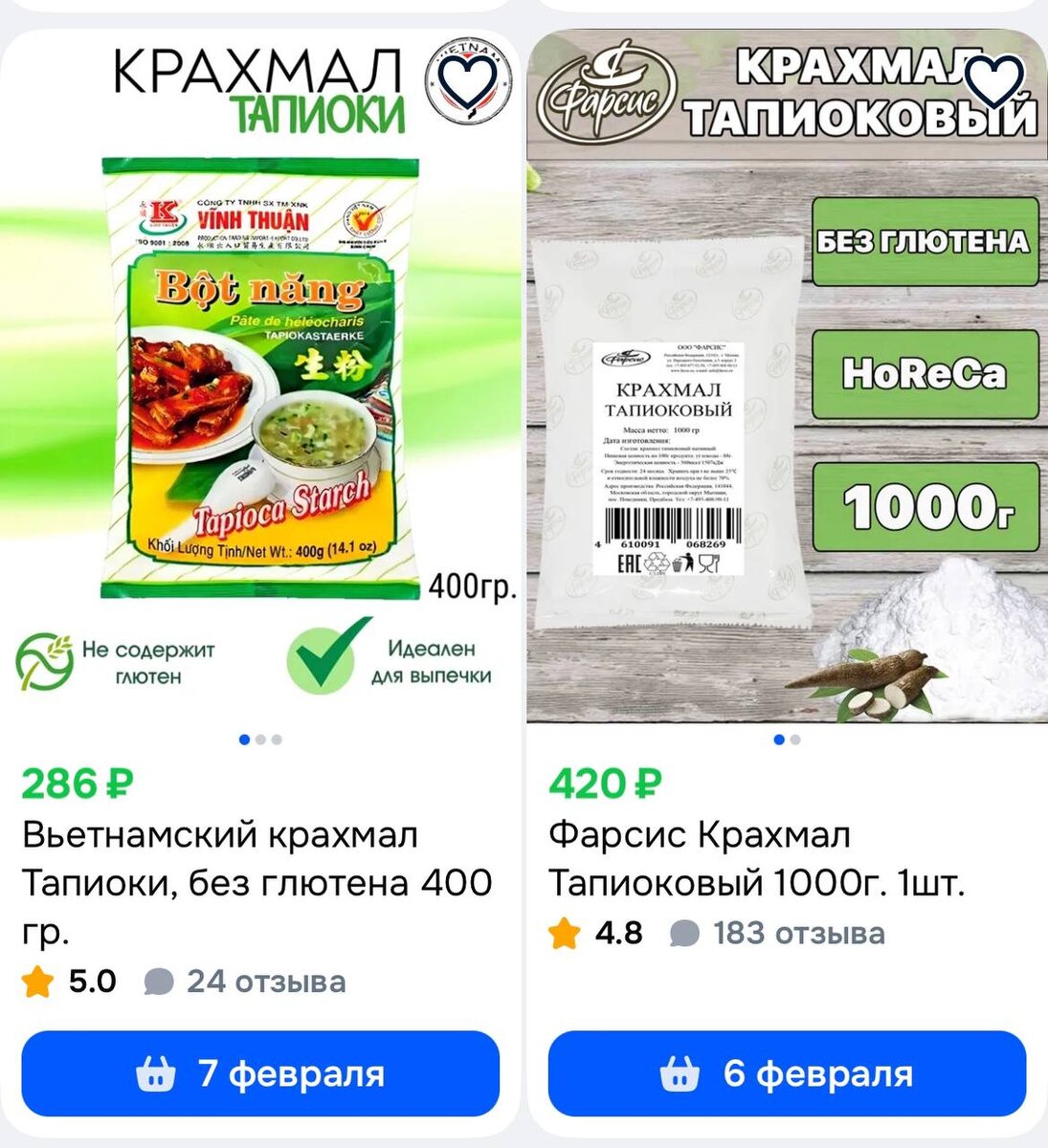Open the Вьетнамский крахмал Тапиоки product card

[257, 882]
